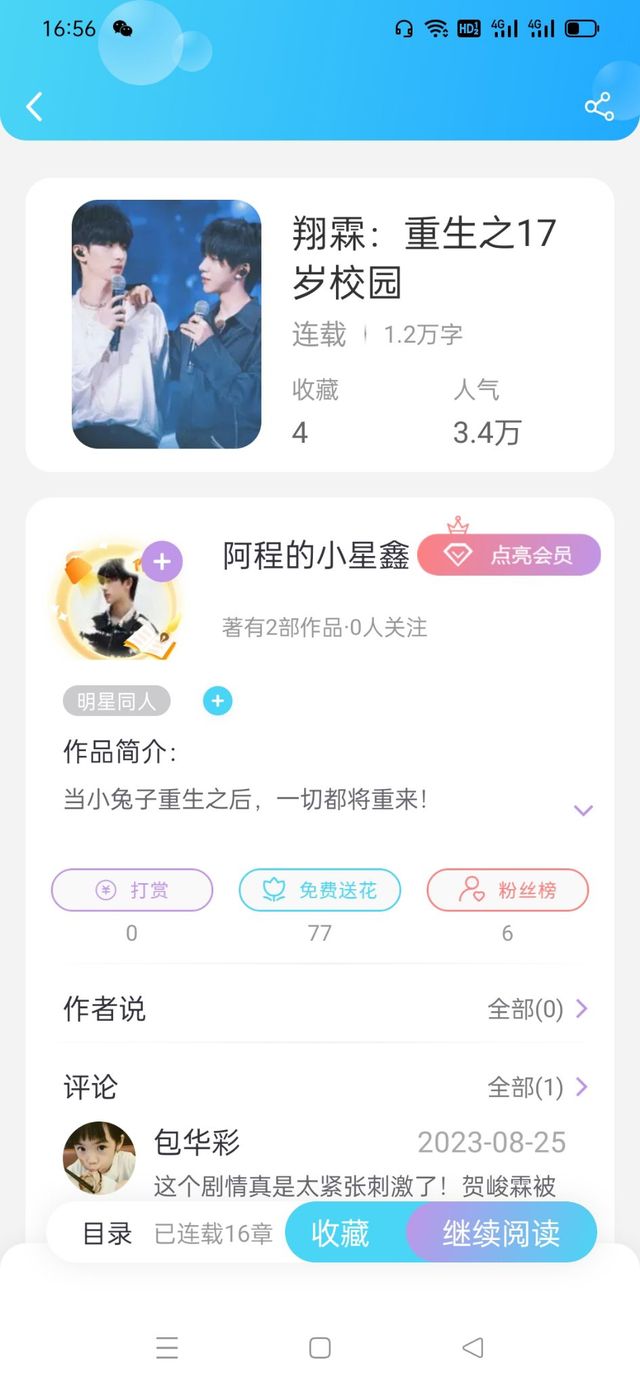
Task: Open the 粉丝榜 fan ranking
Action: click(x=508, y=890)
